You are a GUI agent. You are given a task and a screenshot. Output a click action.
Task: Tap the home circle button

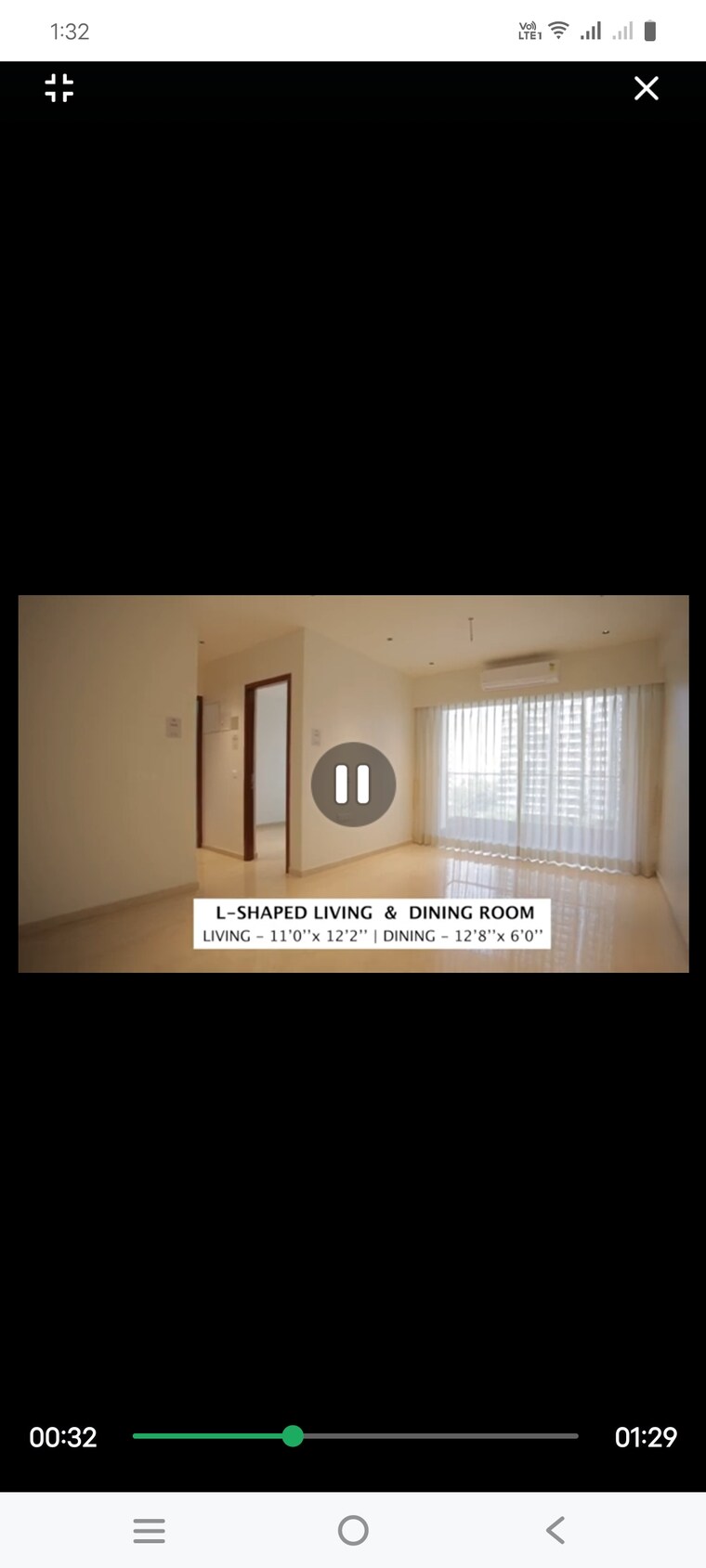coord(353,1530)
